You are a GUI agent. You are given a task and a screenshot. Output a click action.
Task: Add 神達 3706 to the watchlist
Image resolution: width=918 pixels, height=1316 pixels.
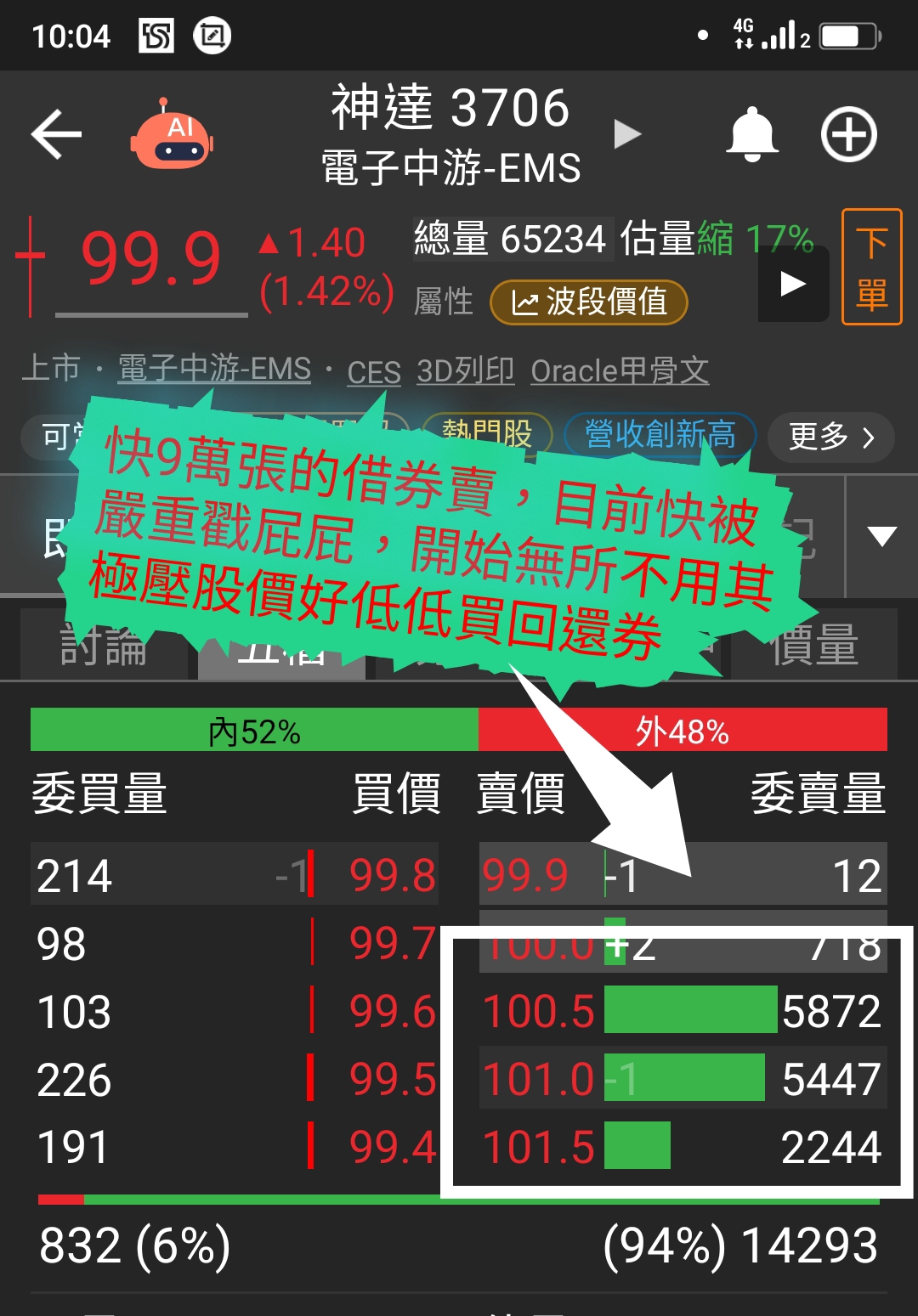point(848,134)
